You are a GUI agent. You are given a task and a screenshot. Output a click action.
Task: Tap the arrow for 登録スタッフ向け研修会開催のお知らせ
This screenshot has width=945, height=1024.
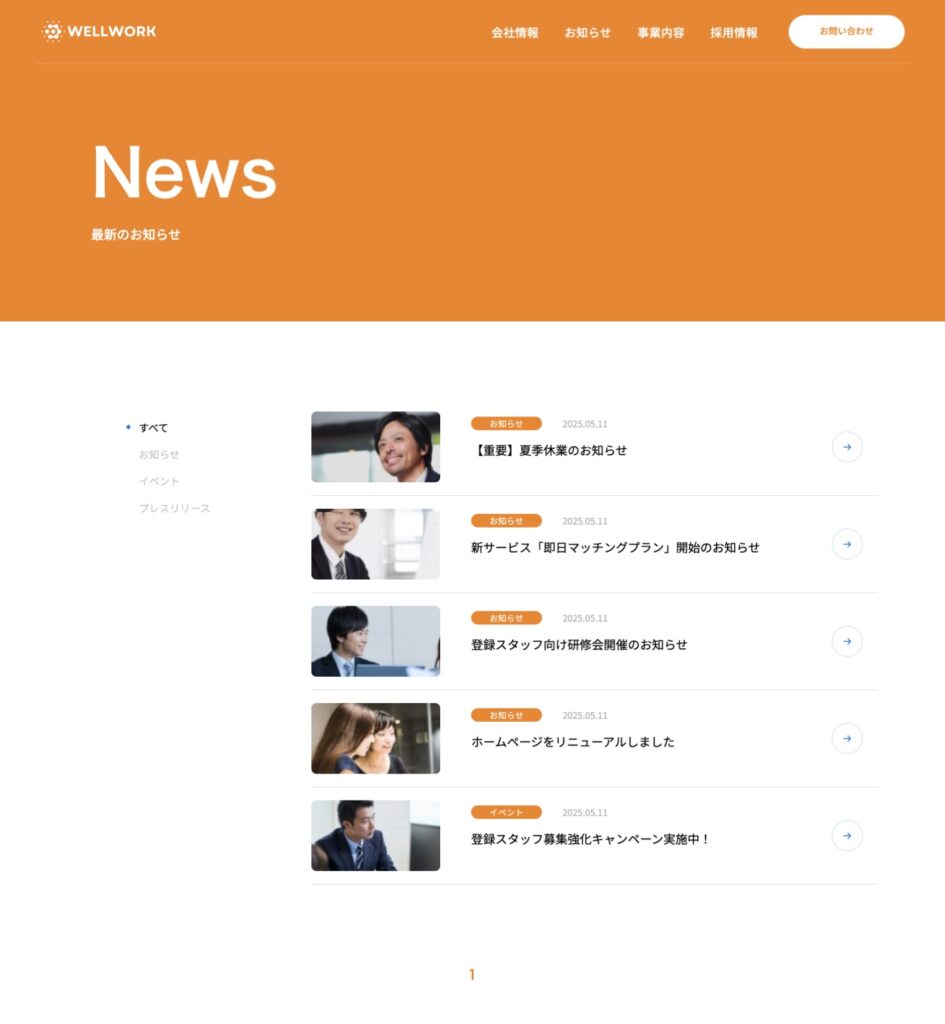846,641
